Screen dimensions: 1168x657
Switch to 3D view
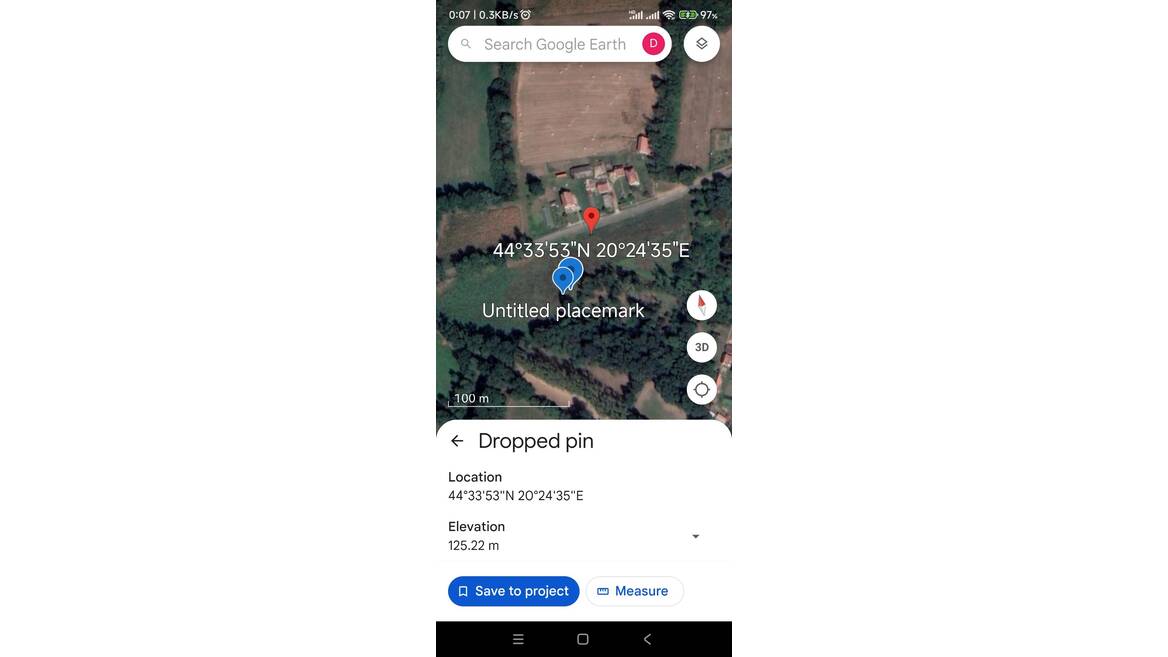pos(702,347)
